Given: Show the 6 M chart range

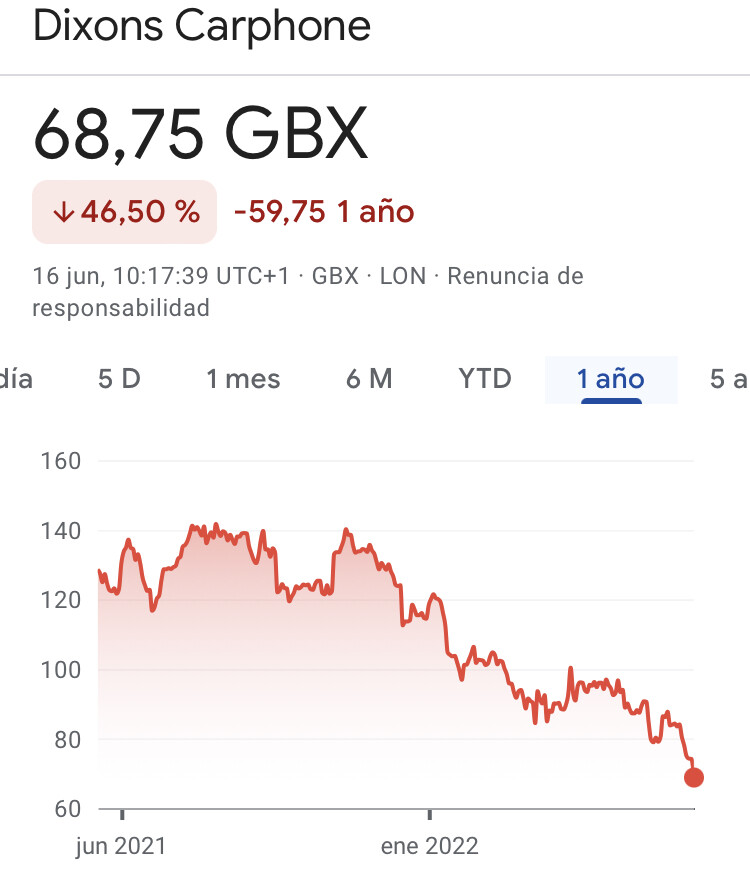Looking at the screenshot, I should click(369, 379).
